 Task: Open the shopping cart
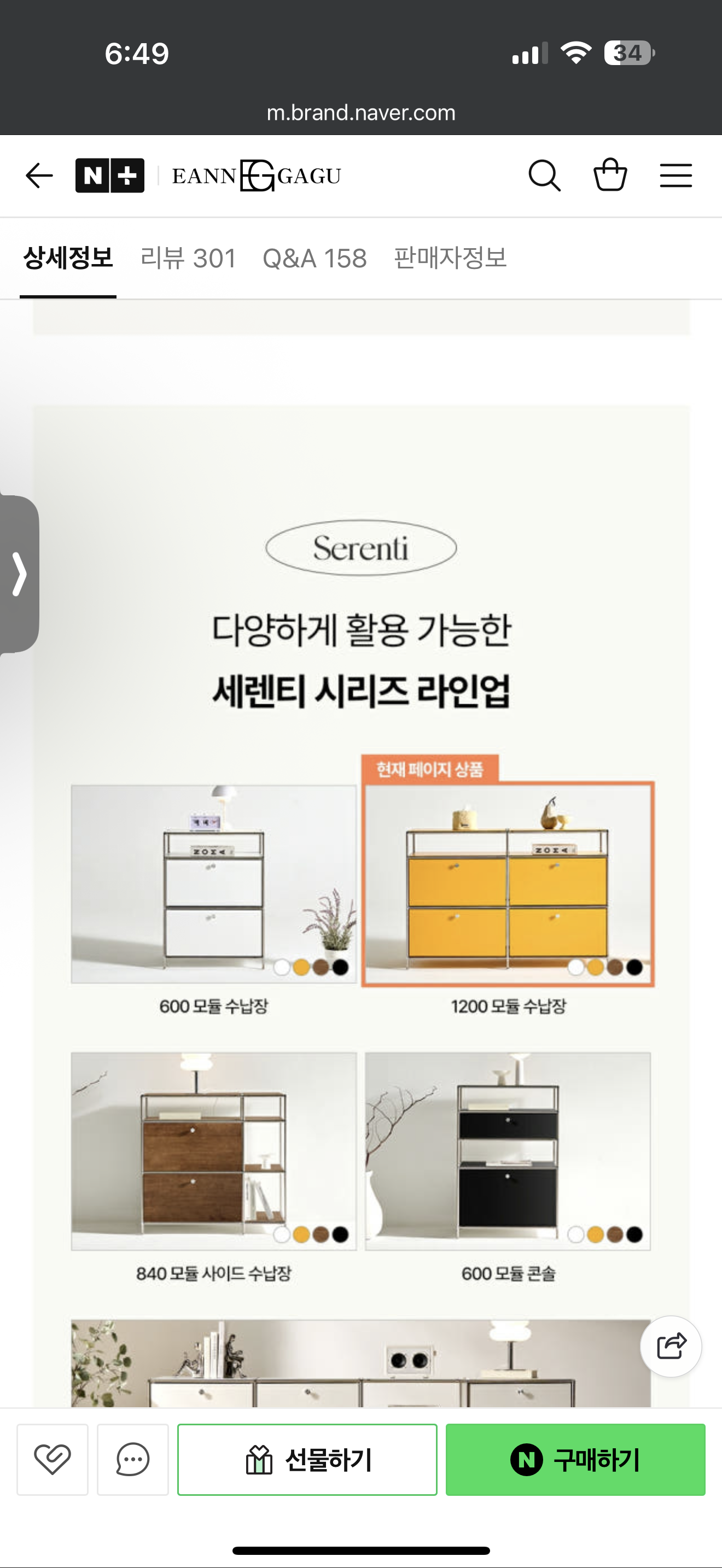click(610, 176)
